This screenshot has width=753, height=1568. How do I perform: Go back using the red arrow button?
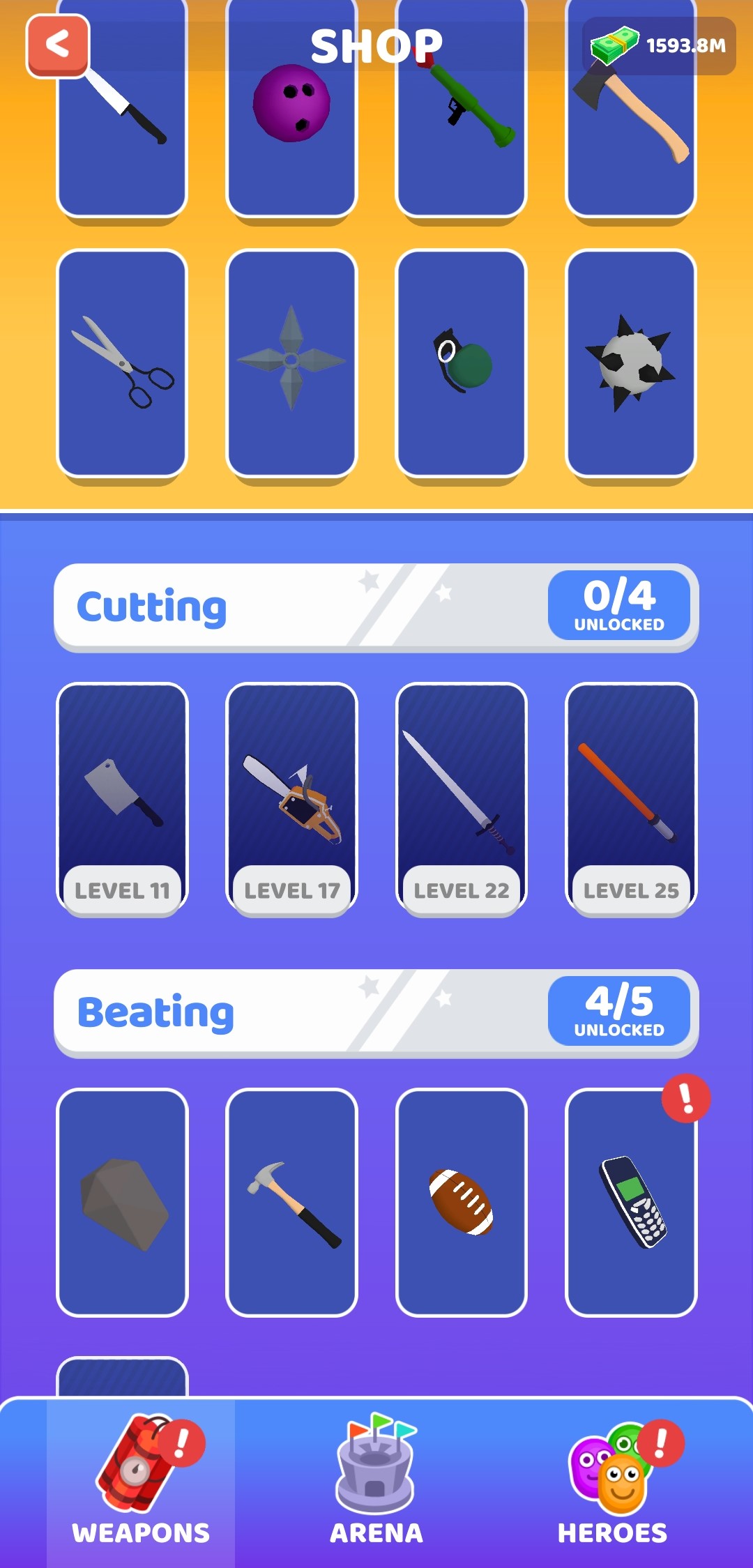[59, 46]
